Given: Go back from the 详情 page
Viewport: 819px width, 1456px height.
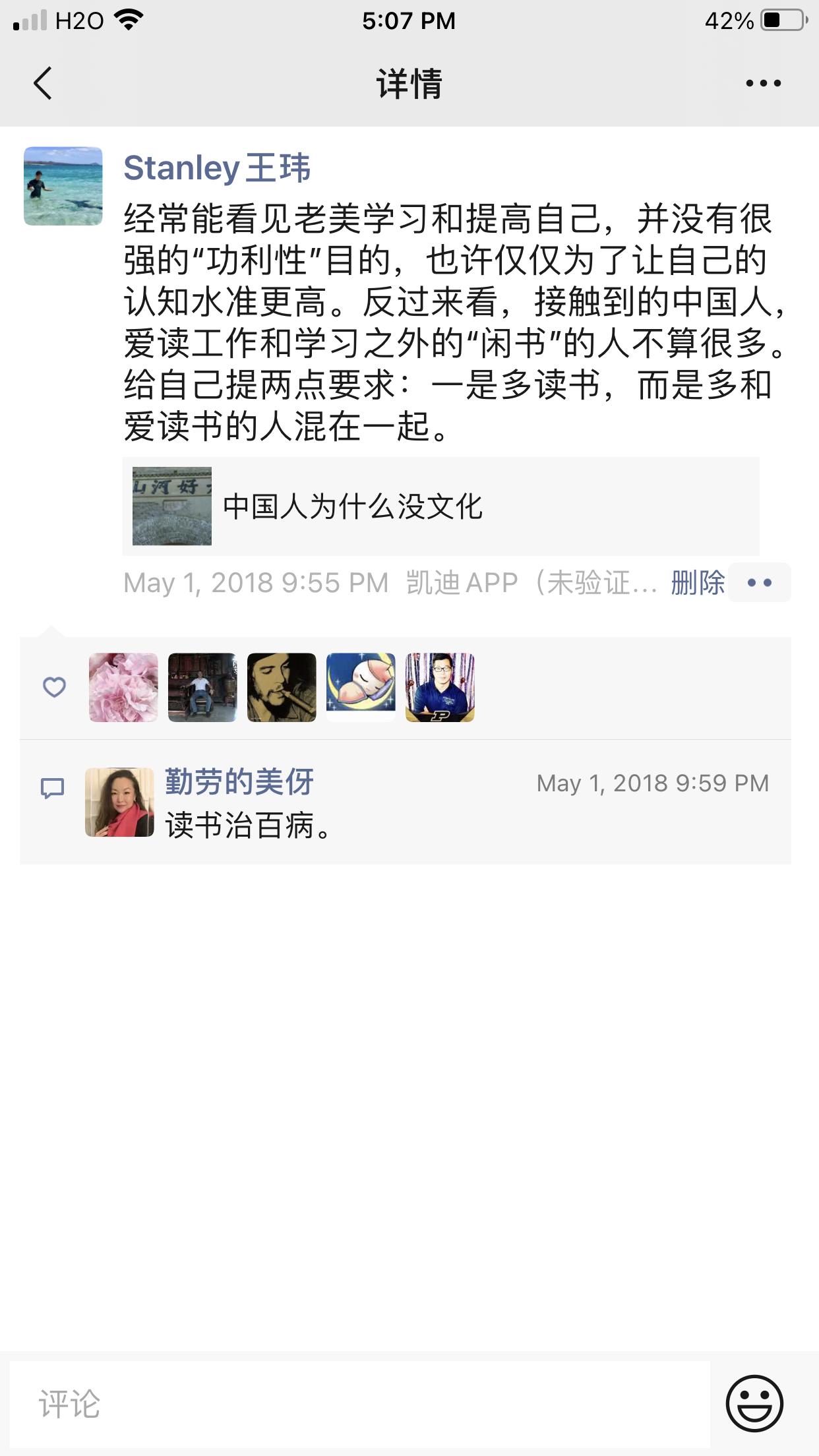Looking at the screenshot, I should (43, 84).
